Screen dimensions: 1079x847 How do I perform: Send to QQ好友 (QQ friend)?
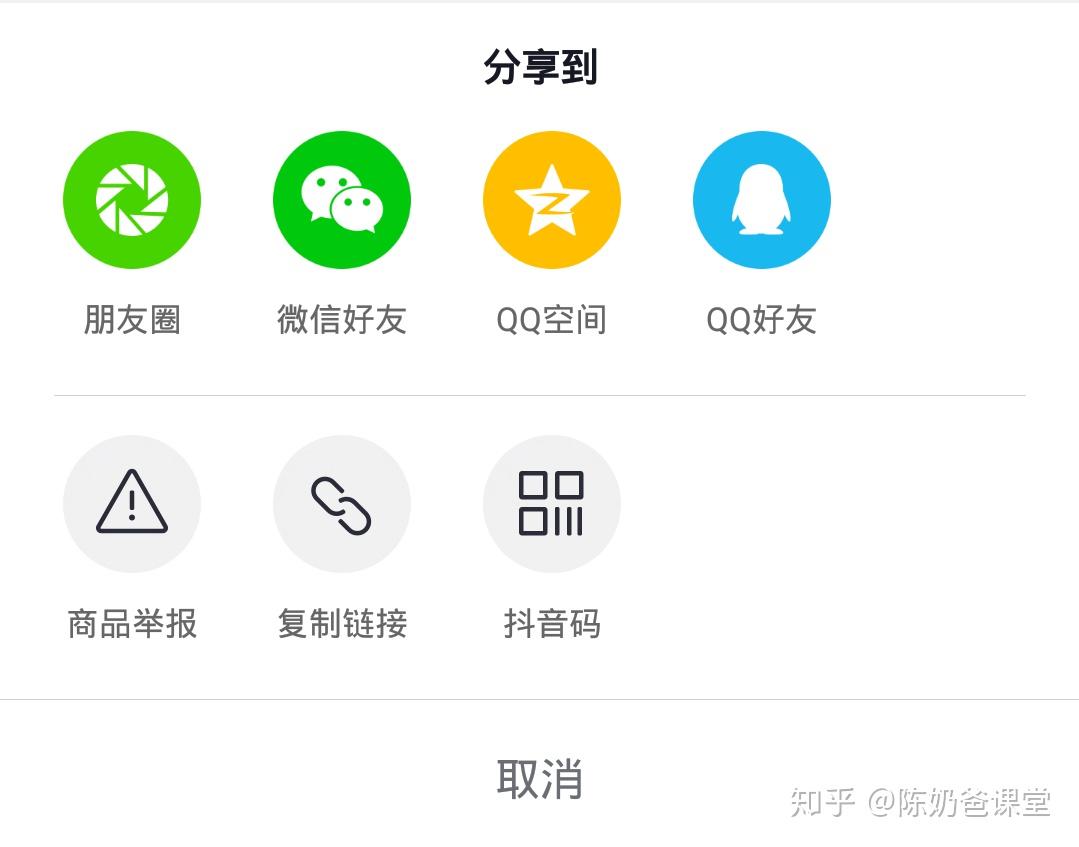(x=762, y=200)
